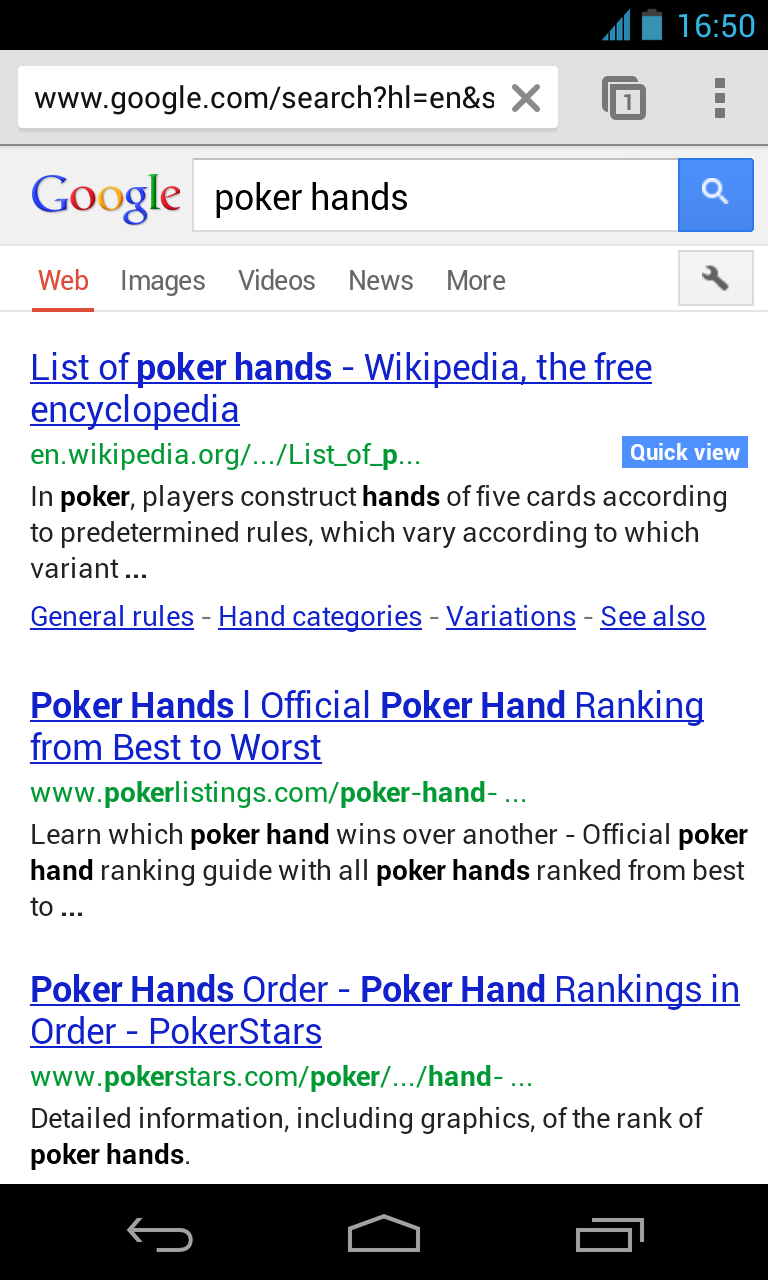This screenshot has height=1280, width=768.
Task: Switch to the News tab
Action: 380,281
